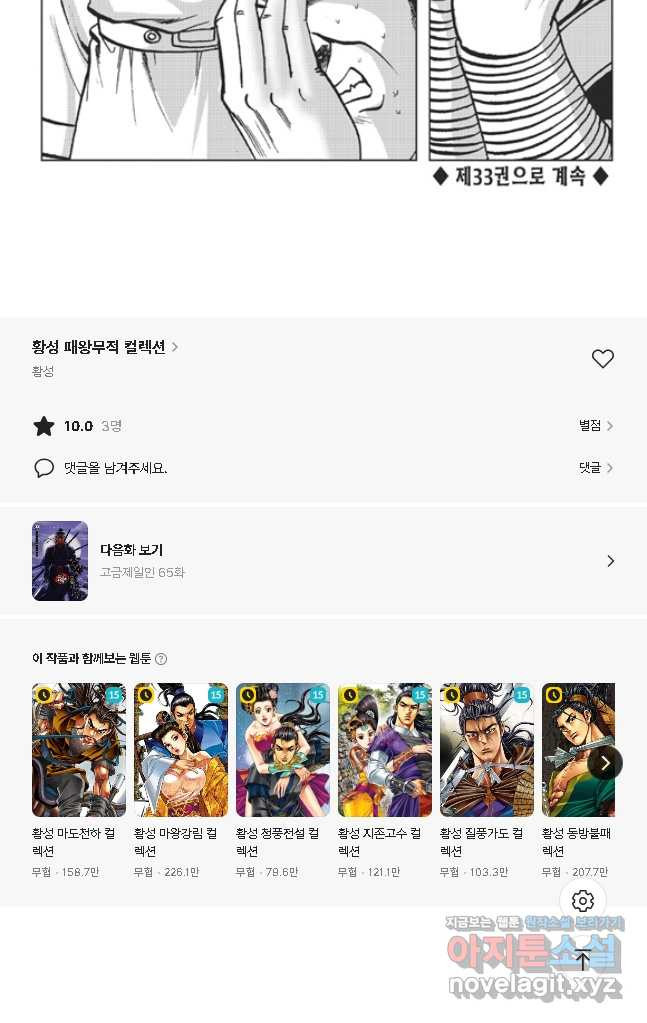Open 황성 청풍전설 컬렉션 webtoon
Screen dimensions: 647x1023
[283, 750]
